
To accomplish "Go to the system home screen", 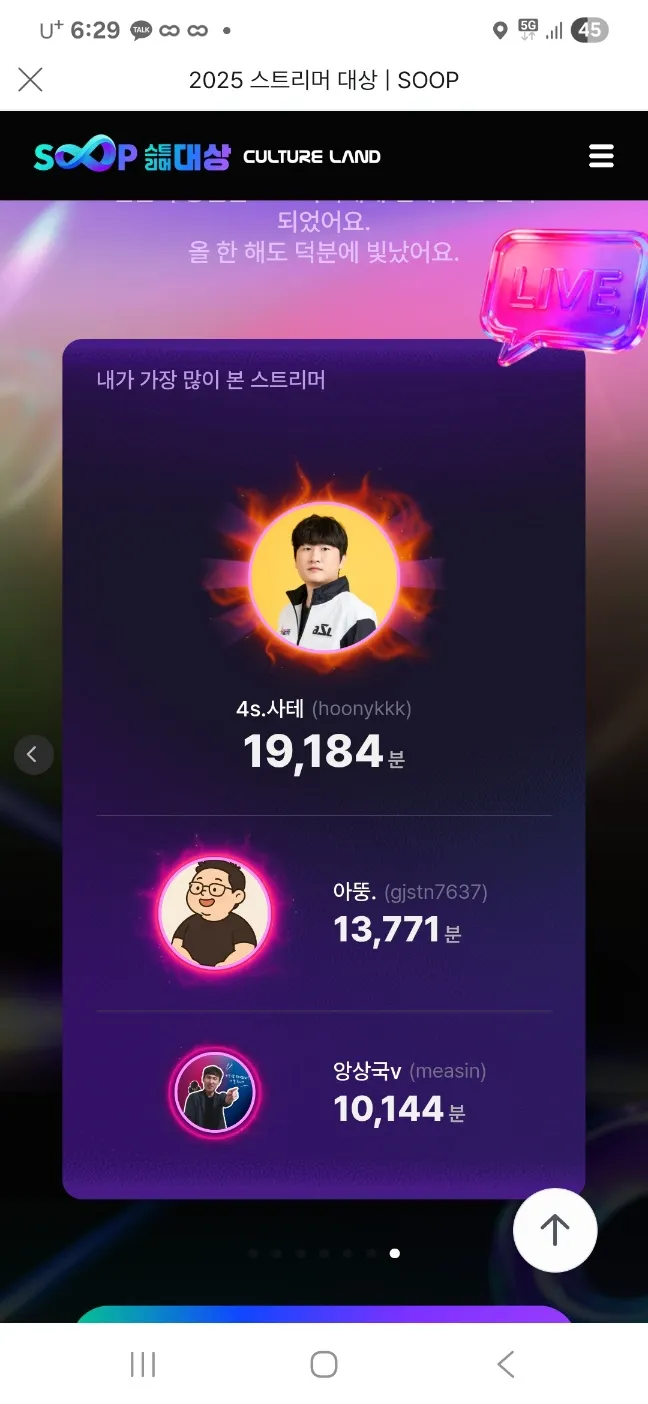I will click(323, 1364).
